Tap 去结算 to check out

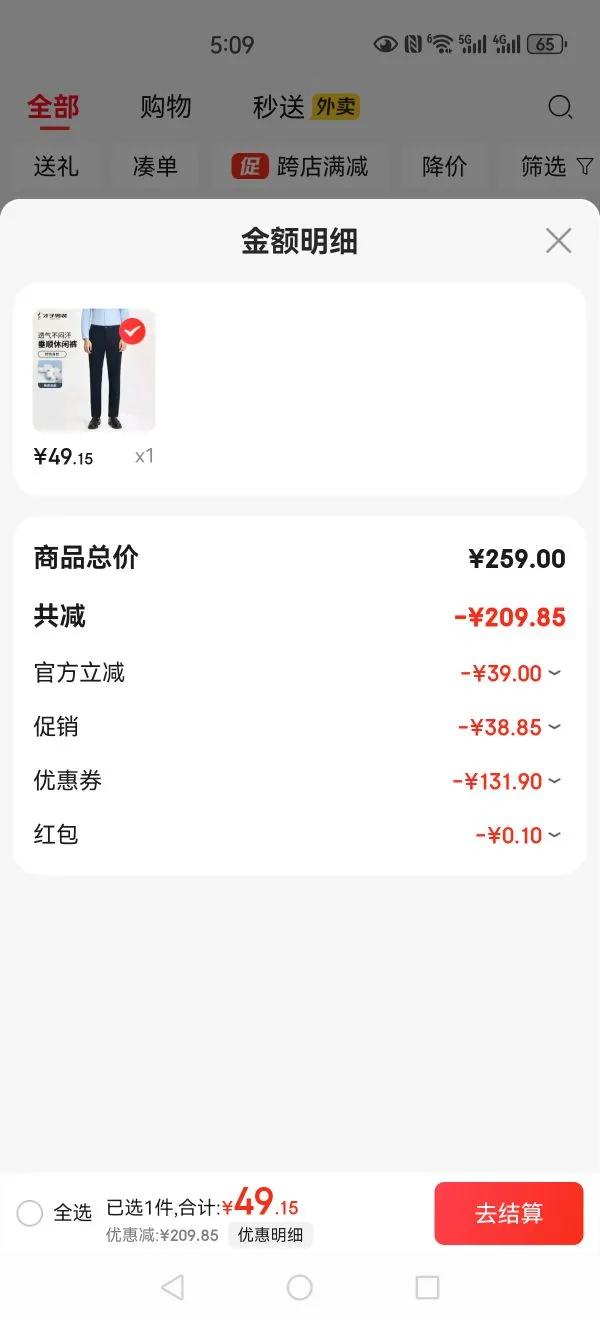tap(508, 1213)
